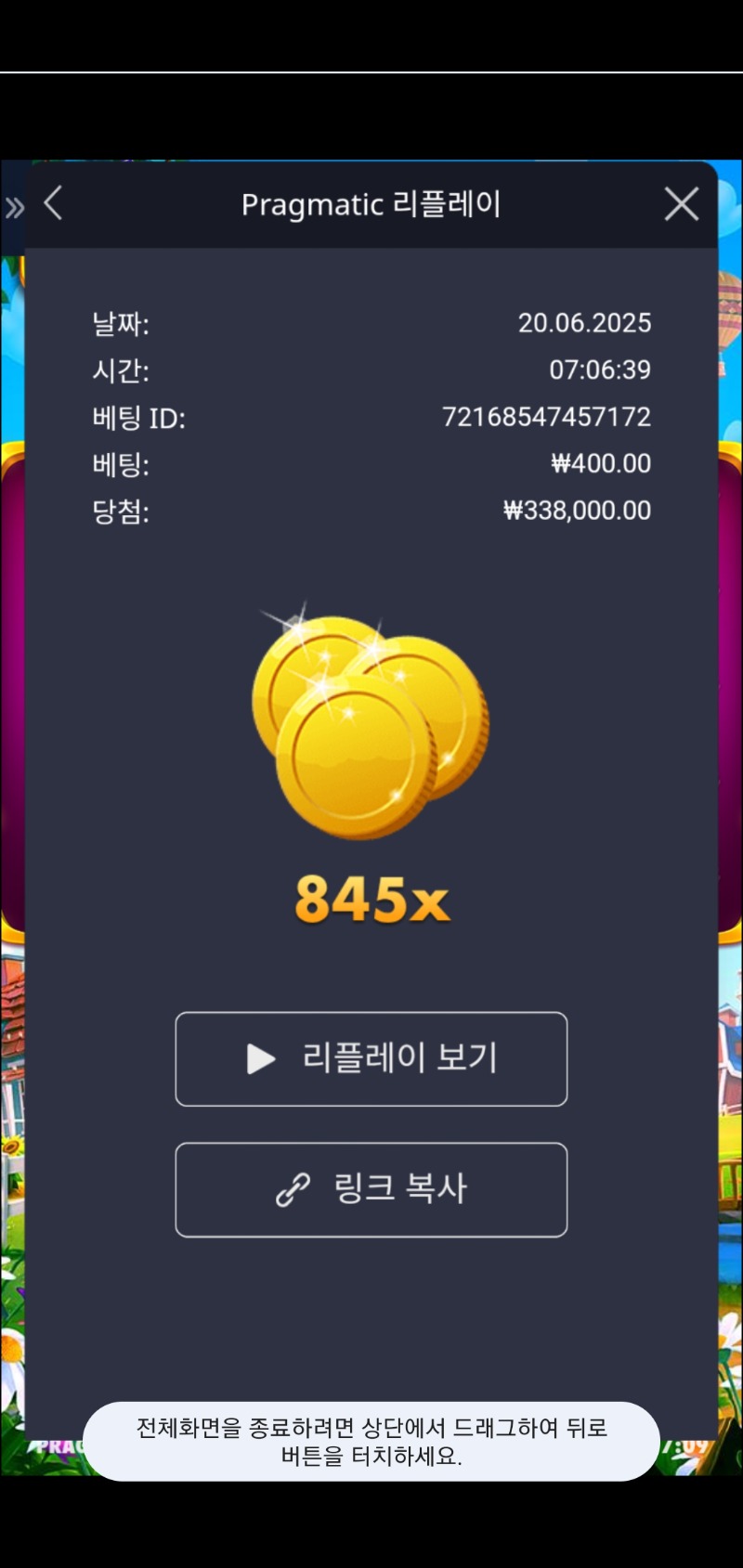Collapse the side panel double-arrow icon

click(x=14, y=207)
